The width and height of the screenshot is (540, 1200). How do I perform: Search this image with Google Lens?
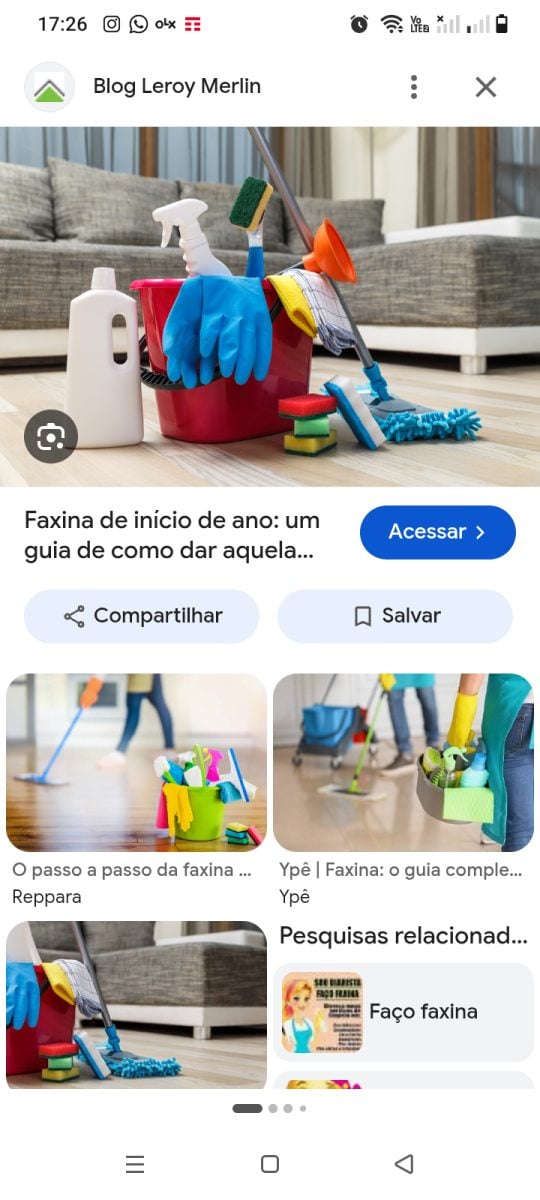(51, 436)
